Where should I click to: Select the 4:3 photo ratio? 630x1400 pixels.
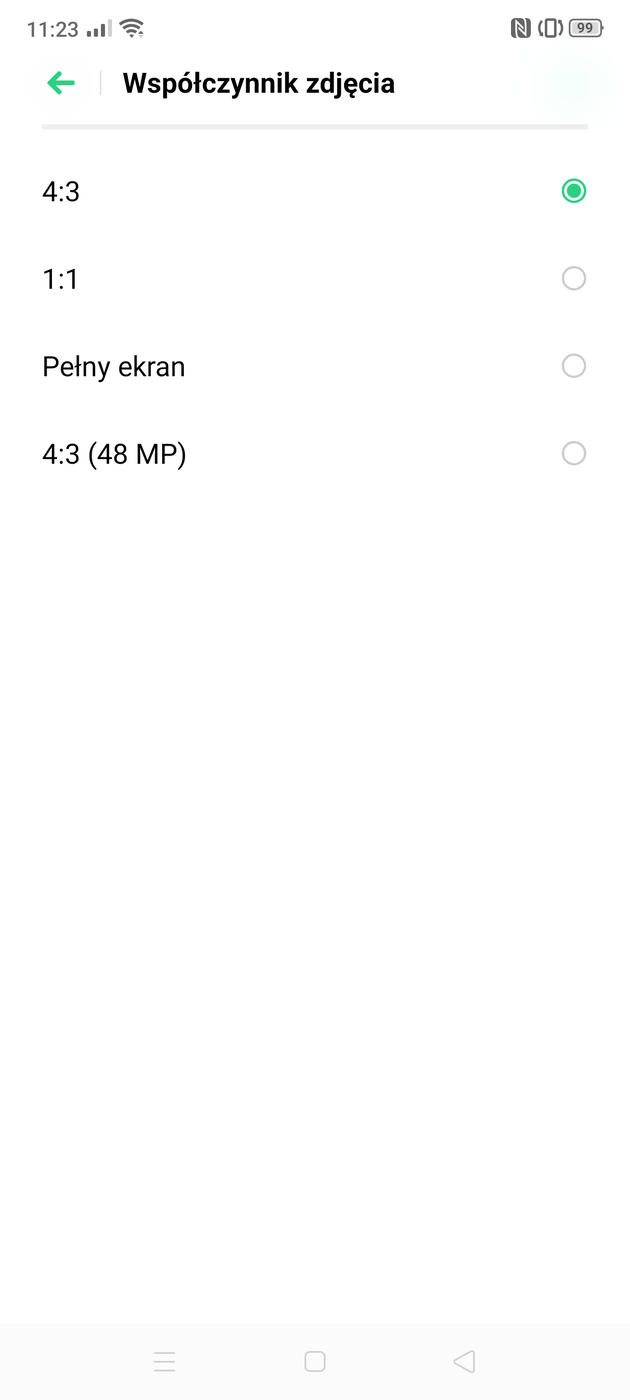click(x=573, y=191)
